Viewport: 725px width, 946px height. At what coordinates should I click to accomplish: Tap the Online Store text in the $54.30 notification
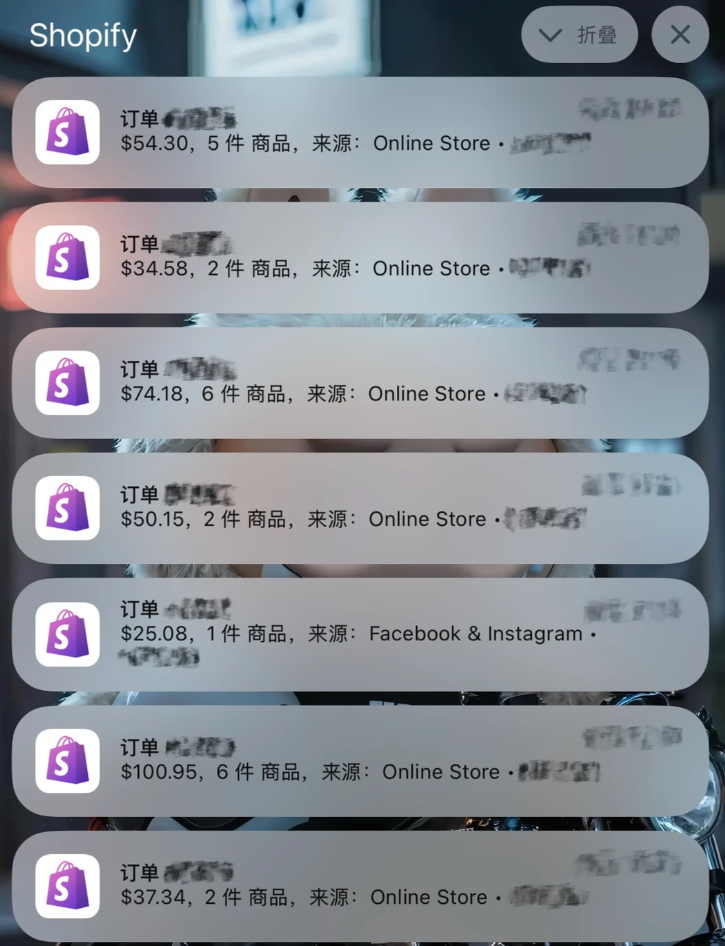point(430,143)
